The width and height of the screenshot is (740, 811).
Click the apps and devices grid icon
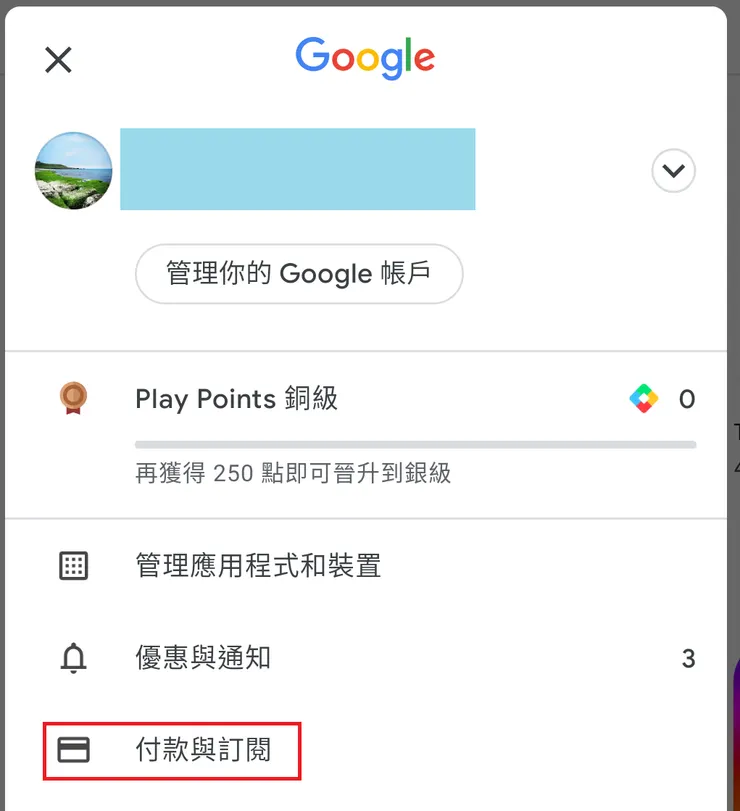pyautogui.click(x=72, y=564)
